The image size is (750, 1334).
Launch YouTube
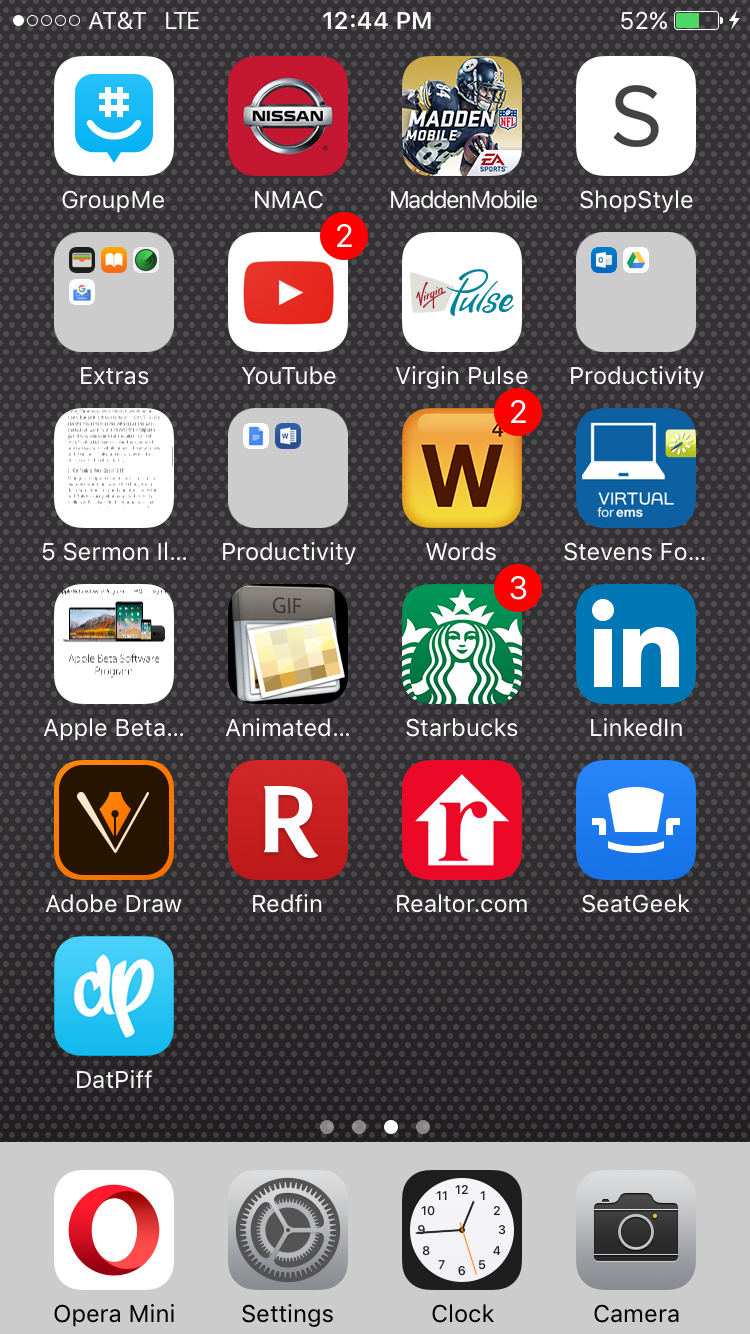coord(288,292)
